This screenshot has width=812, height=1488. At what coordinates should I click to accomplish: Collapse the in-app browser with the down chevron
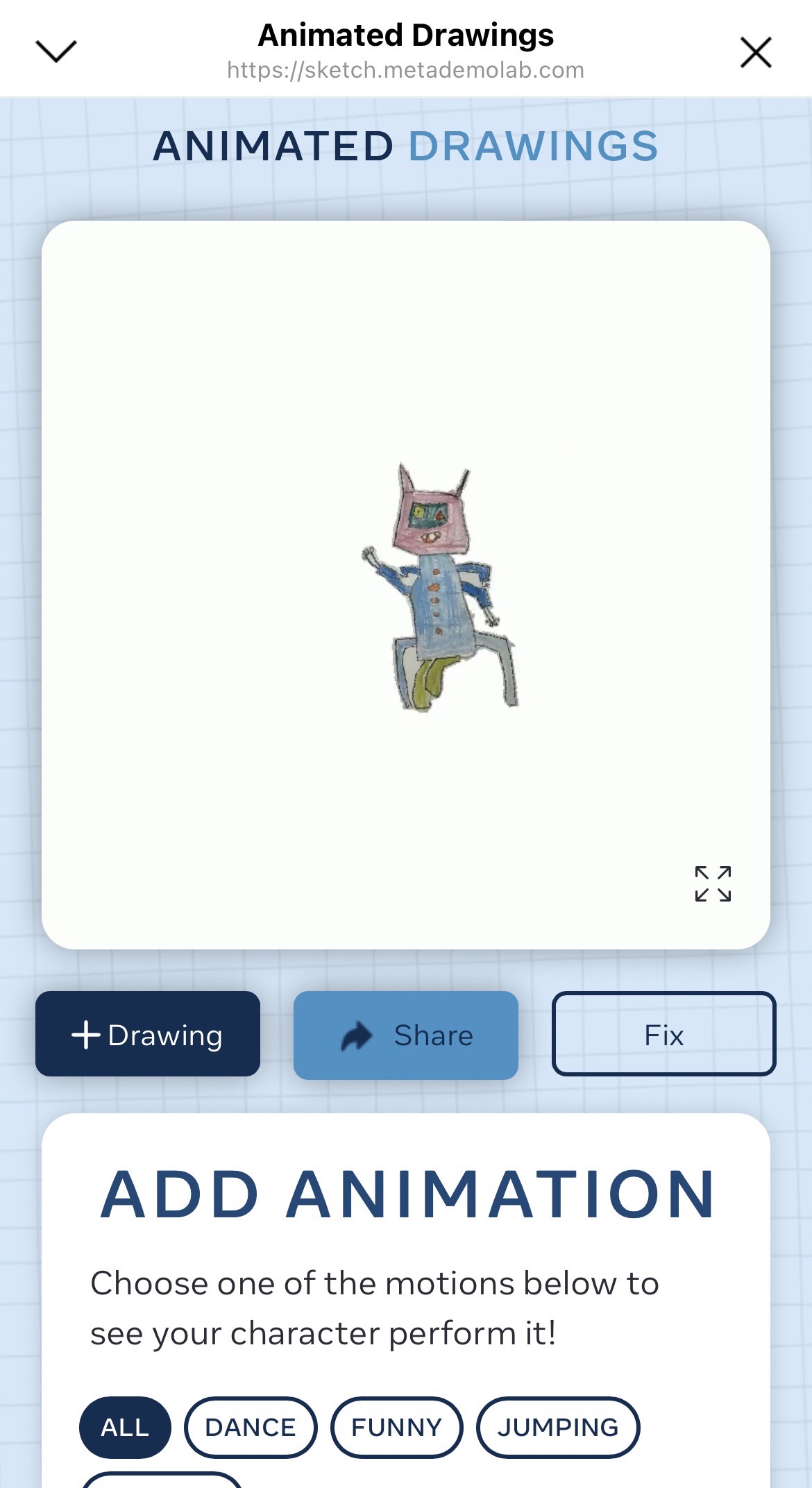tap(56, 51)
